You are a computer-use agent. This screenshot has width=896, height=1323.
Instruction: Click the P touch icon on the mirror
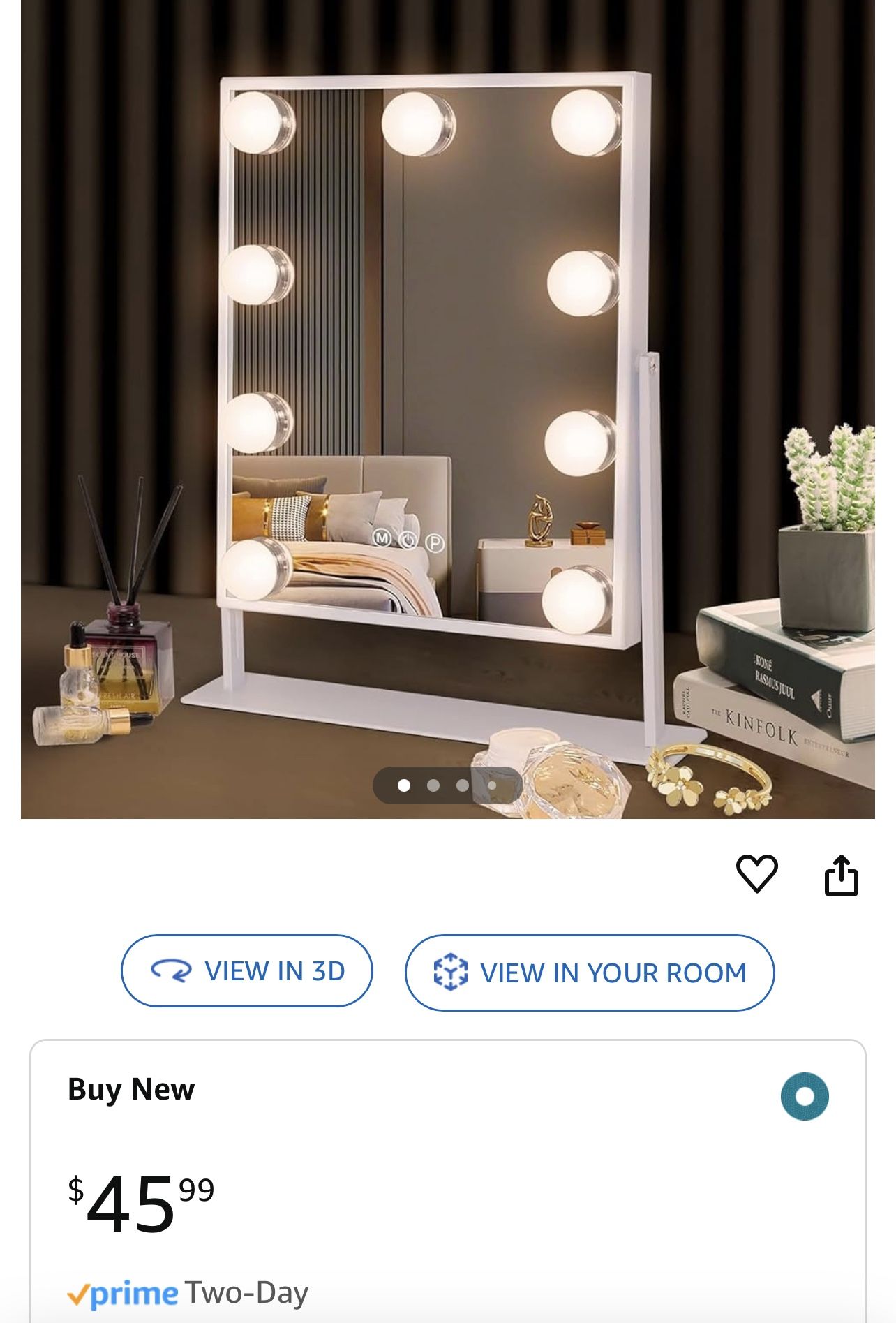pyautogui.click(x=435, y=540)
